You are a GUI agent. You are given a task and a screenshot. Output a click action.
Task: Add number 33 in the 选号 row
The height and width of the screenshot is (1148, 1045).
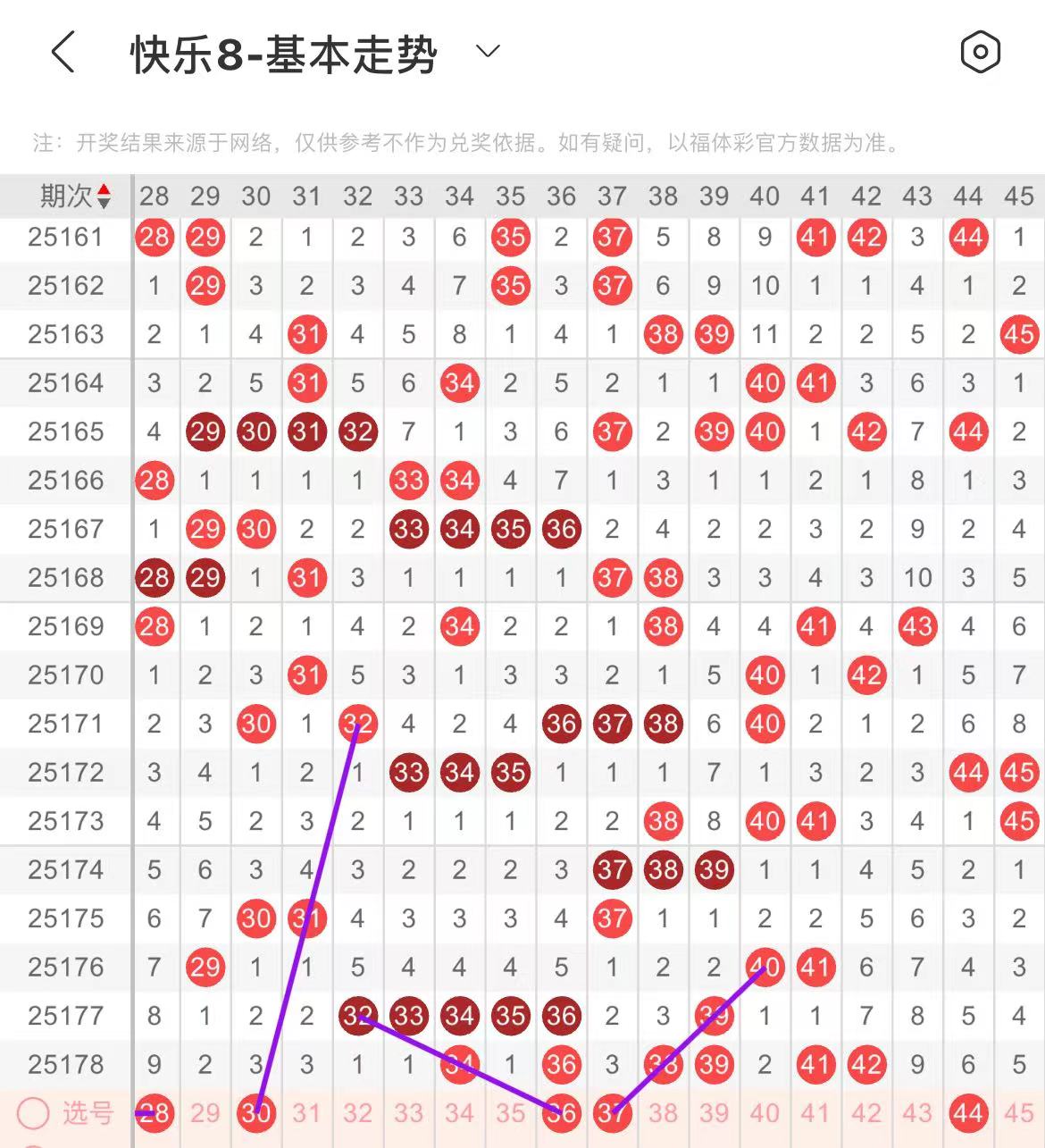tap(408, 1113)
